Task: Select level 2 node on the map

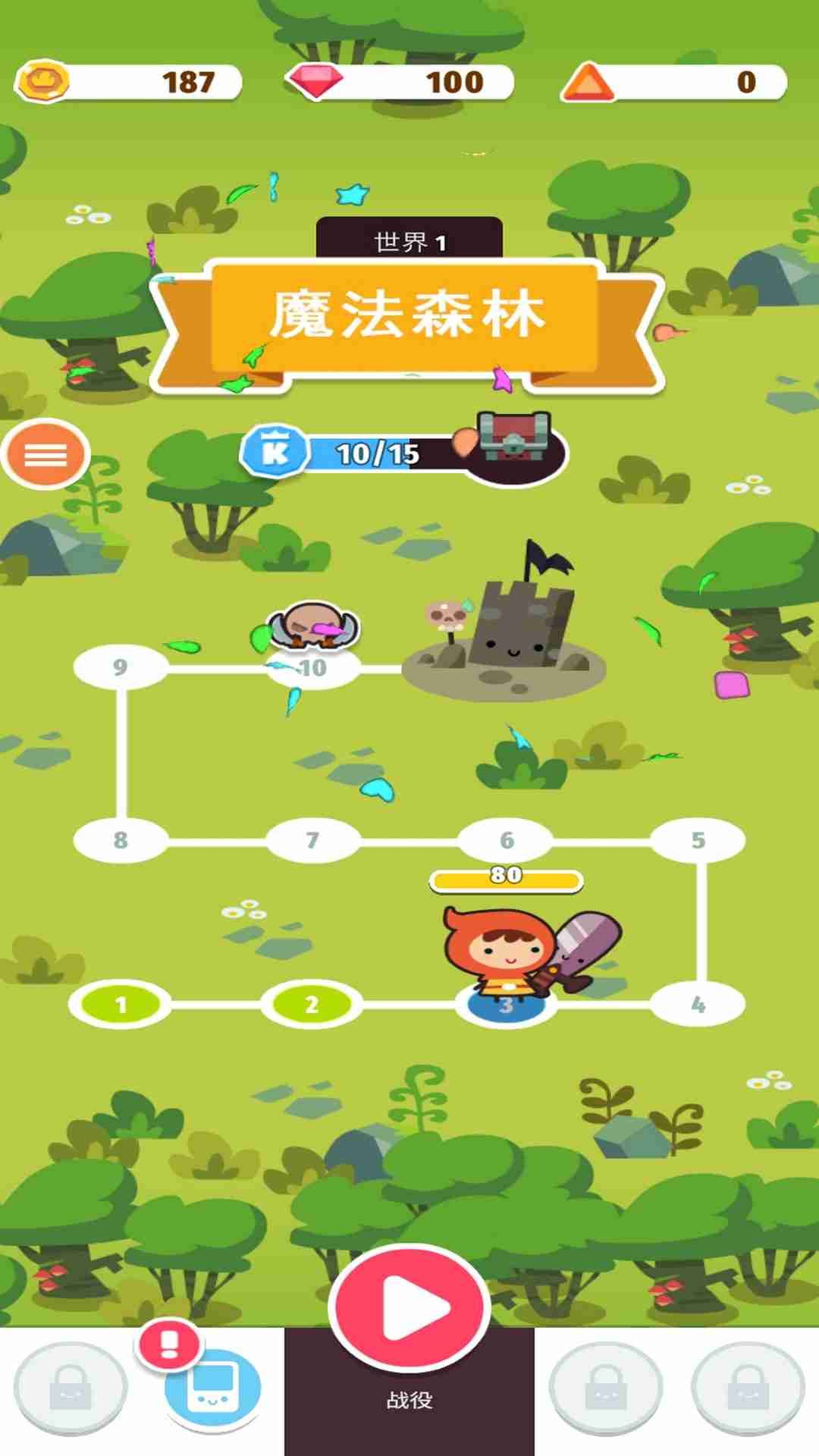Action: coord(312,1005)
